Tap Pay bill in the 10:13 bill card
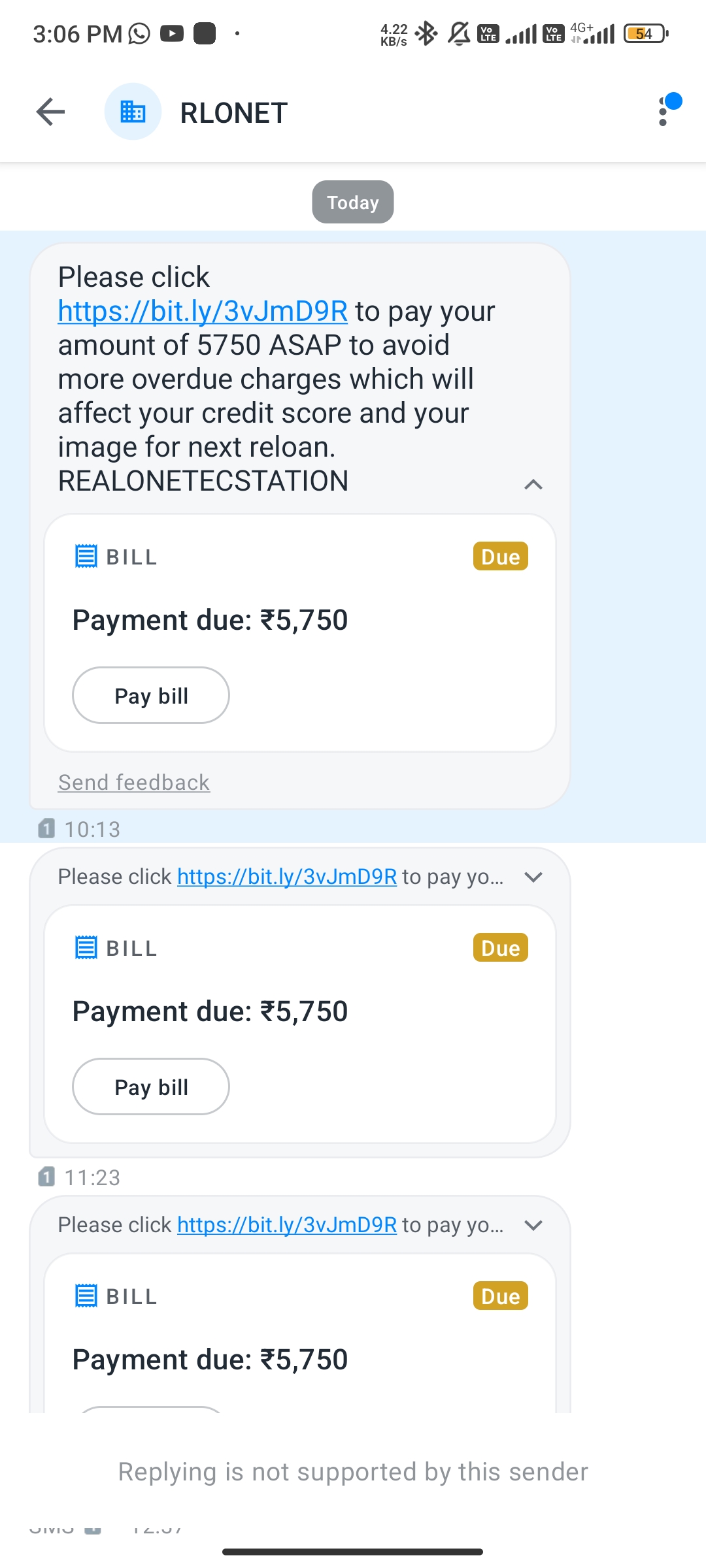The image size is (706, 1568). 151,1086
